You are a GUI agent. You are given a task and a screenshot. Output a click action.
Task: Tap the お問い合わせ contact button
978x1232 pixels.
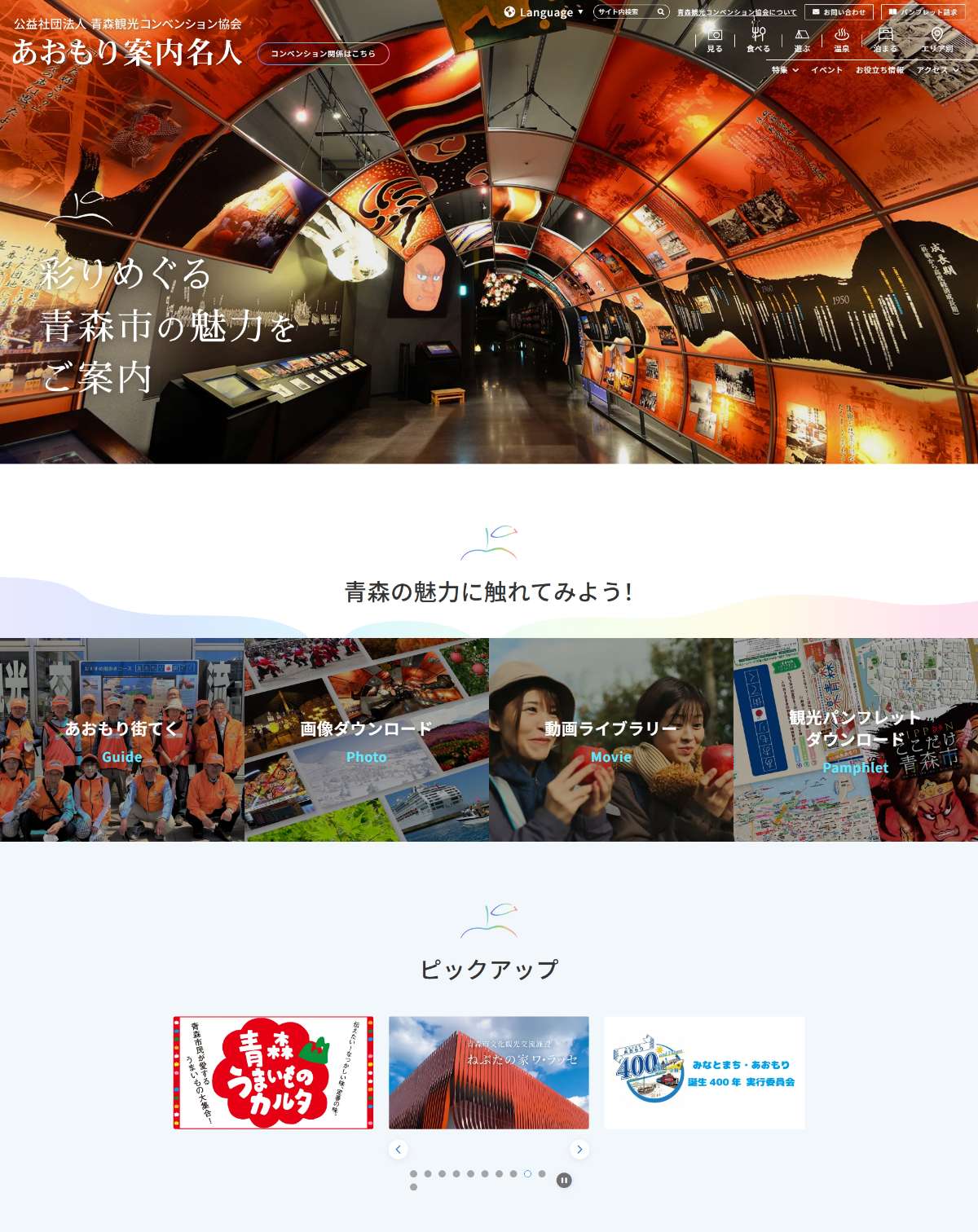coord(839,12)
